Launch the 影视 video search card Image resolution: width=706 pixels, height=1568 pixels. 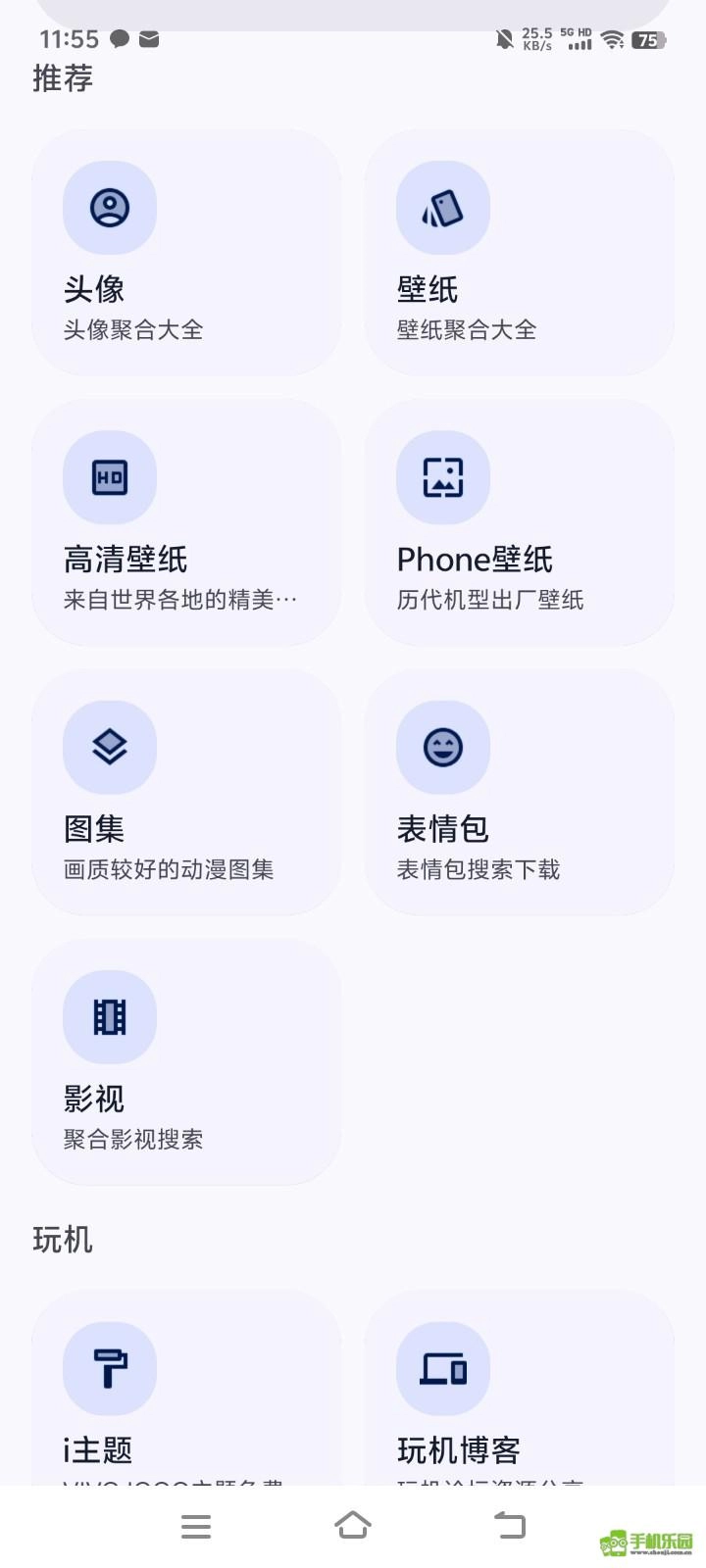186,1061
